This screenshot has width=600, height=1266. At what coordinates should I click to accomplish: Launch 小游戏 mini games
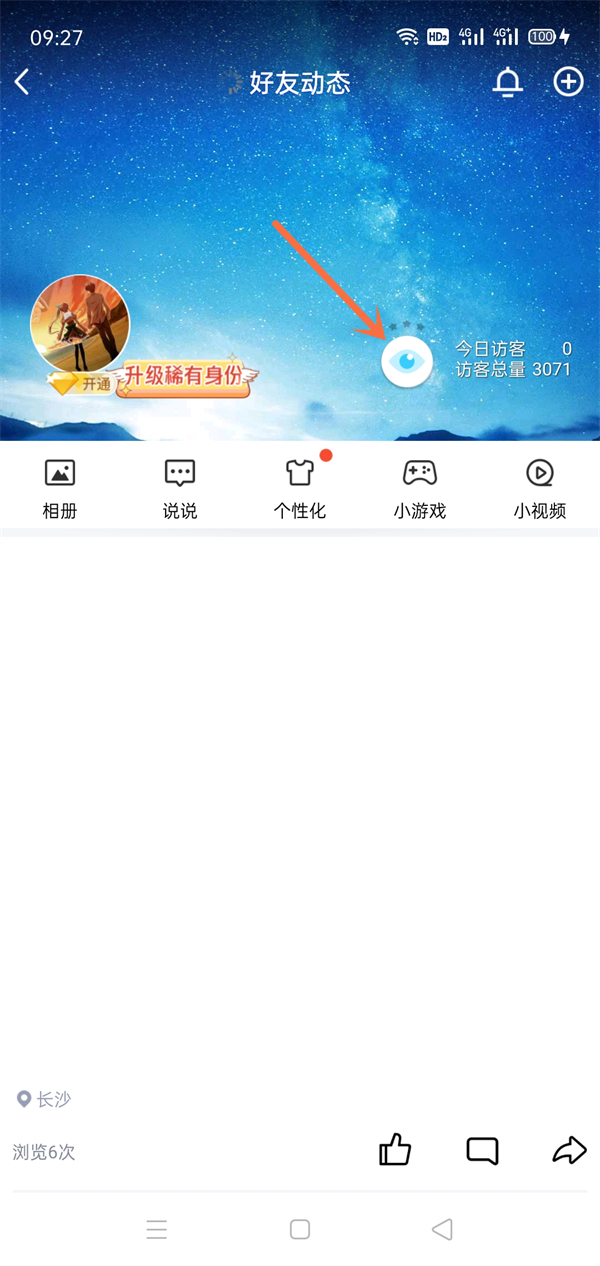(420, 489)
